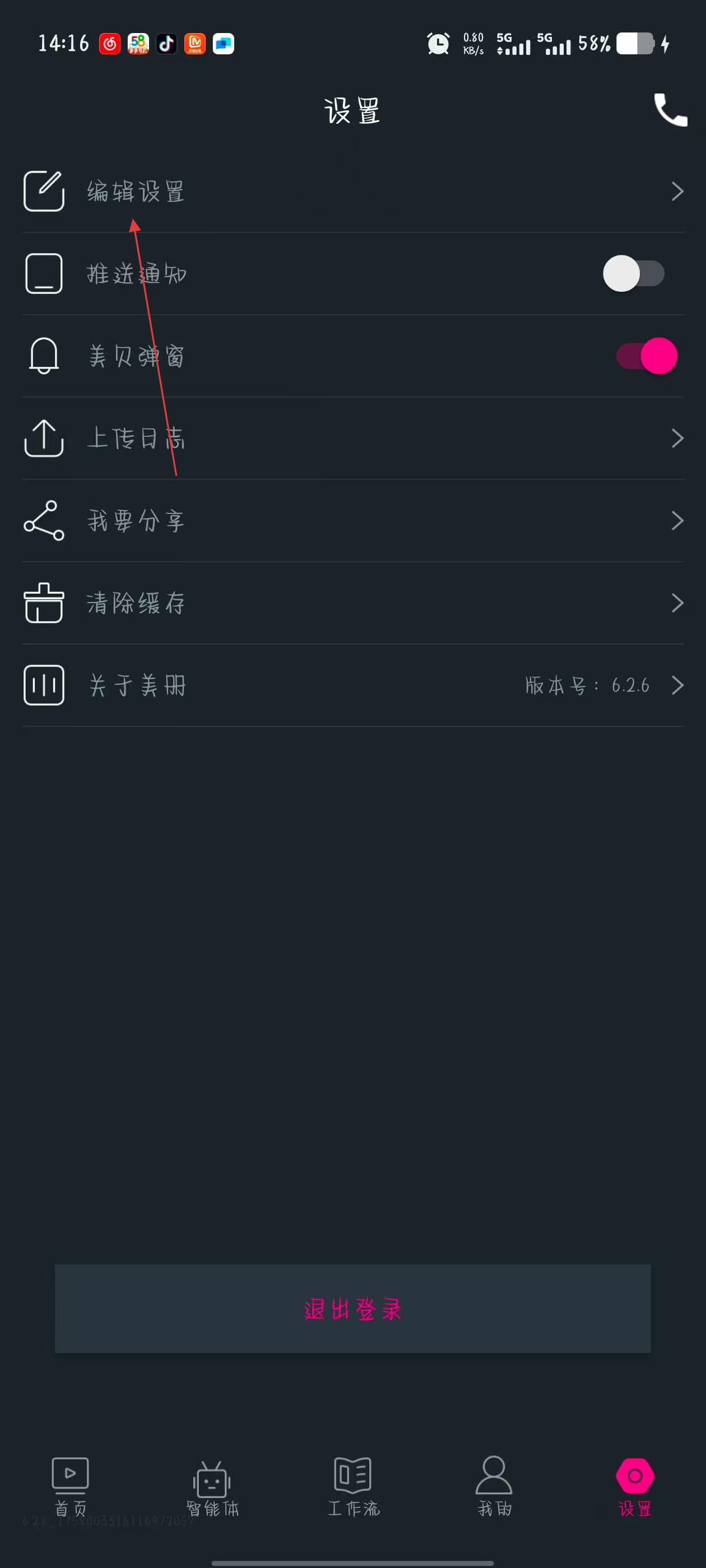Tap the phone call icon
The image size is (706, 1568).
click(670, 110)
